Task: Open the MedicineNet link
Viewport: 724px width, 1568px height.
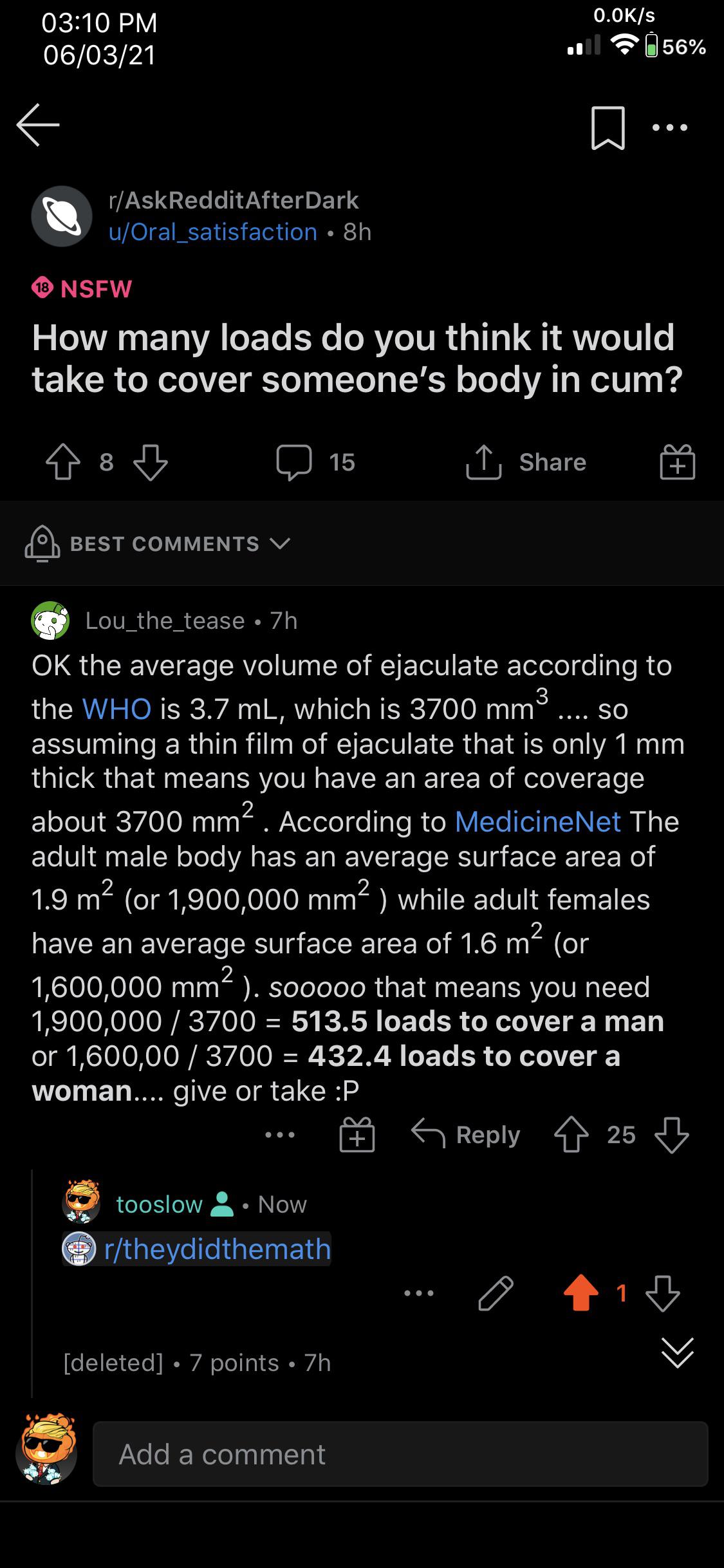Action: 538,821
